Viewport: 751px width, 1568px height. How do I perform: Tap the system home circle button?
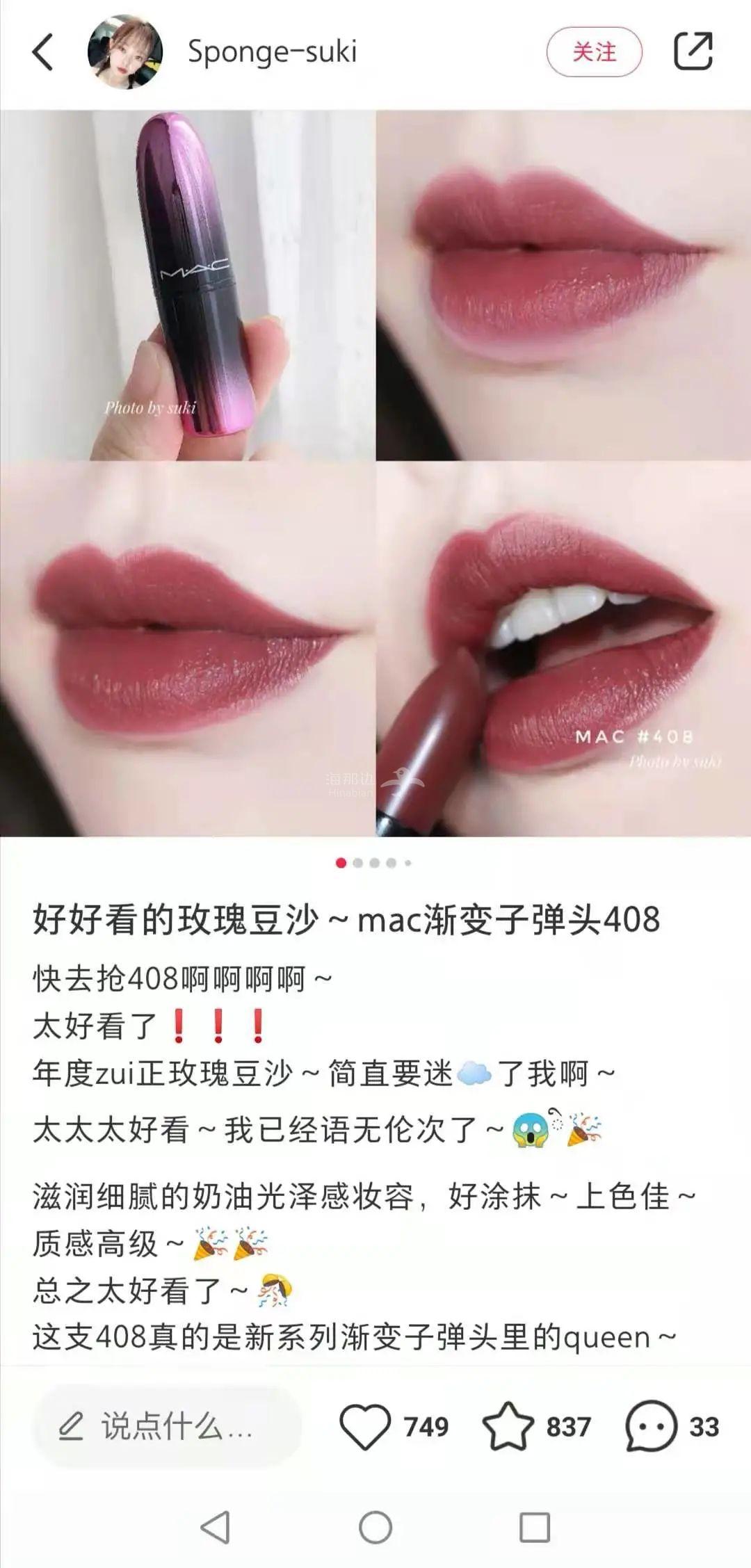[375, 1528]
